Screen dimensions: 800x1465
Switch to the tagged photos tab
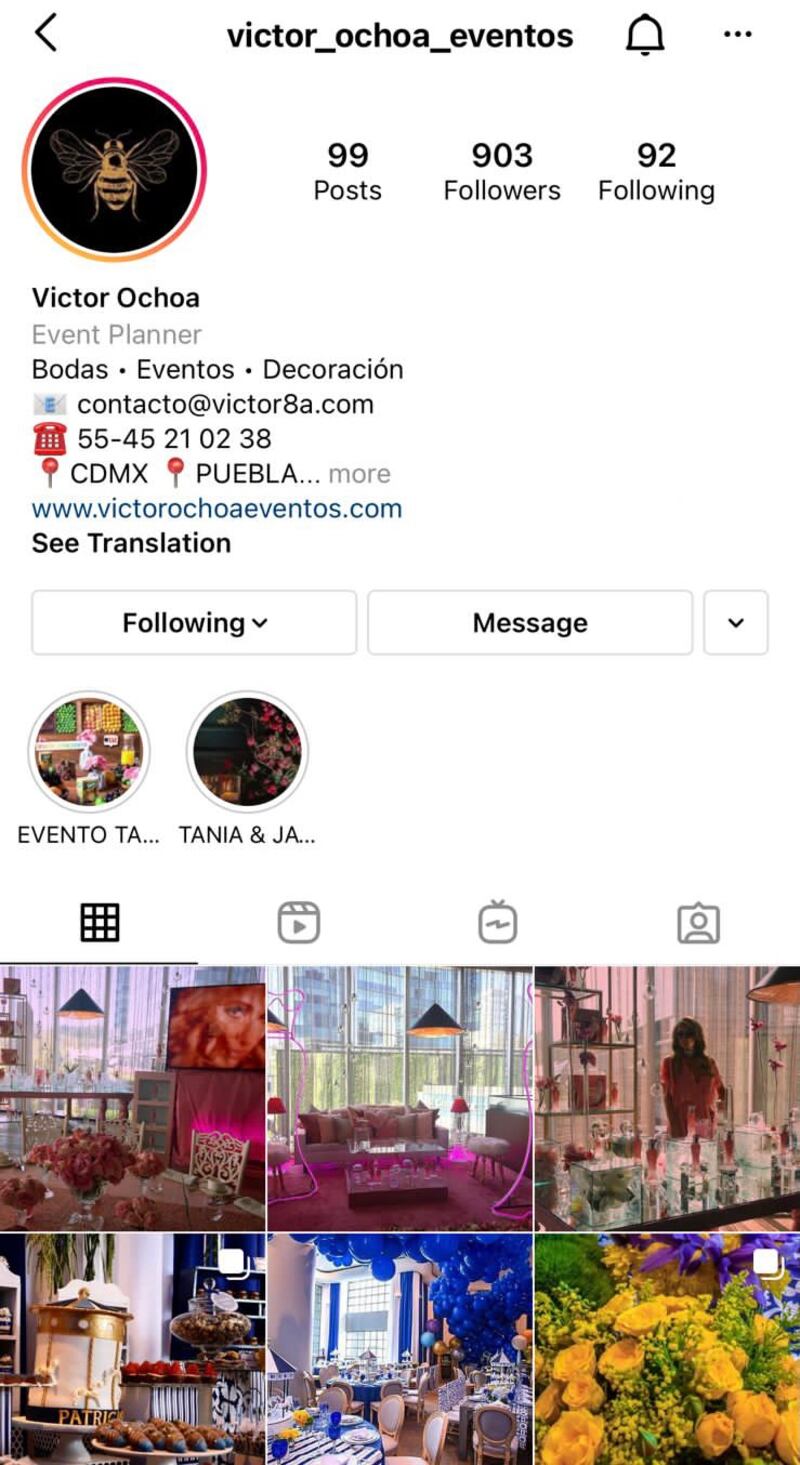tap(698, 922)
